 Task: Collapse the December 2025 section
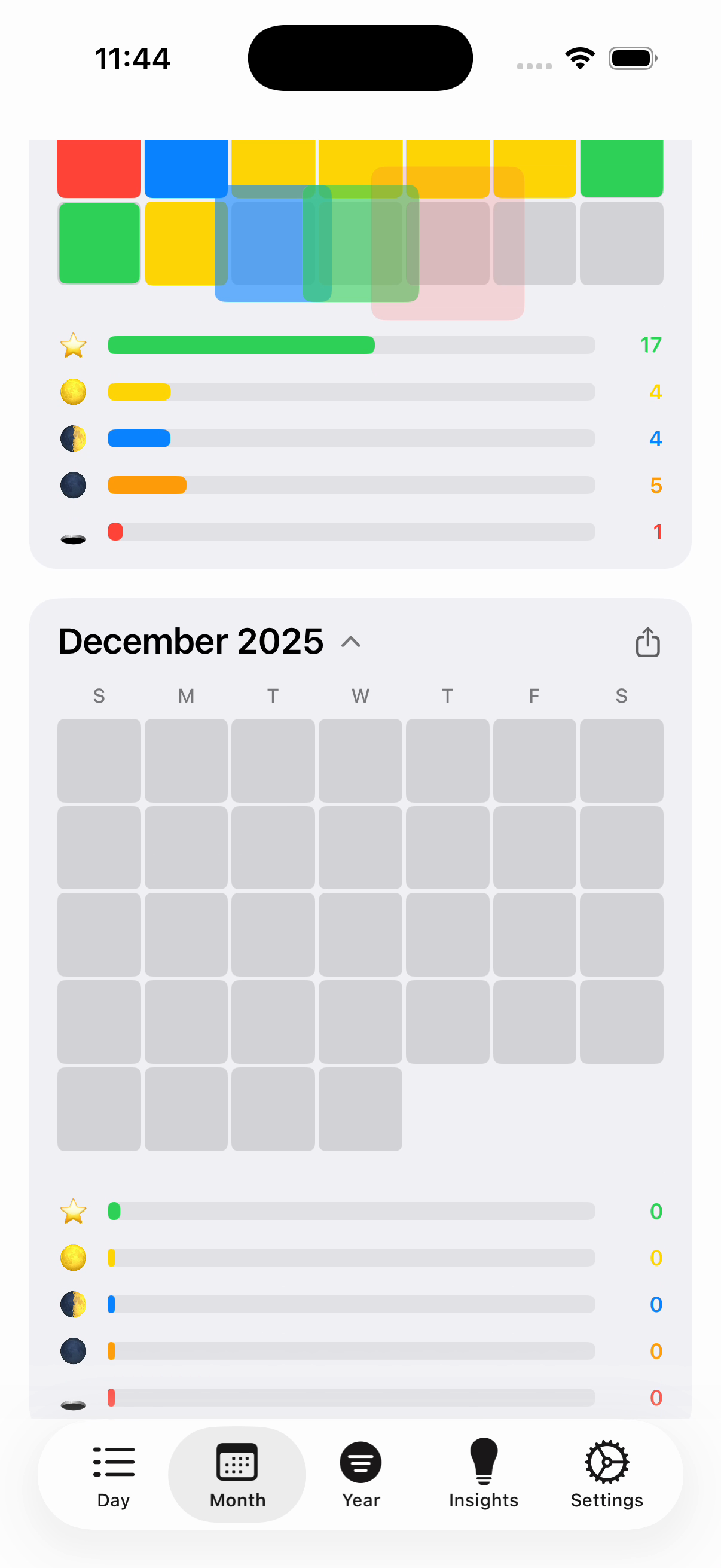tap(351, 642)
